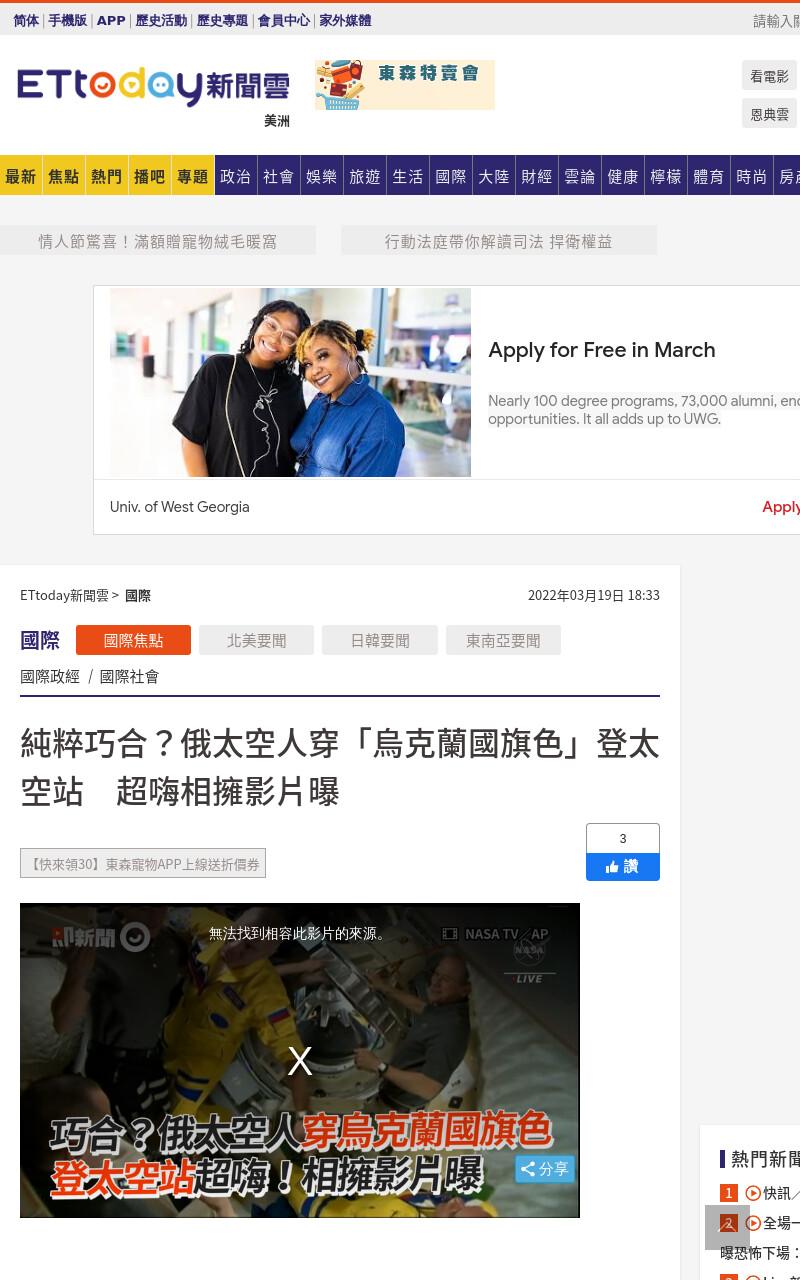Select the 國際焦點 chip
This screenshot has height=1280, width=800.
(x=133, y=640)
